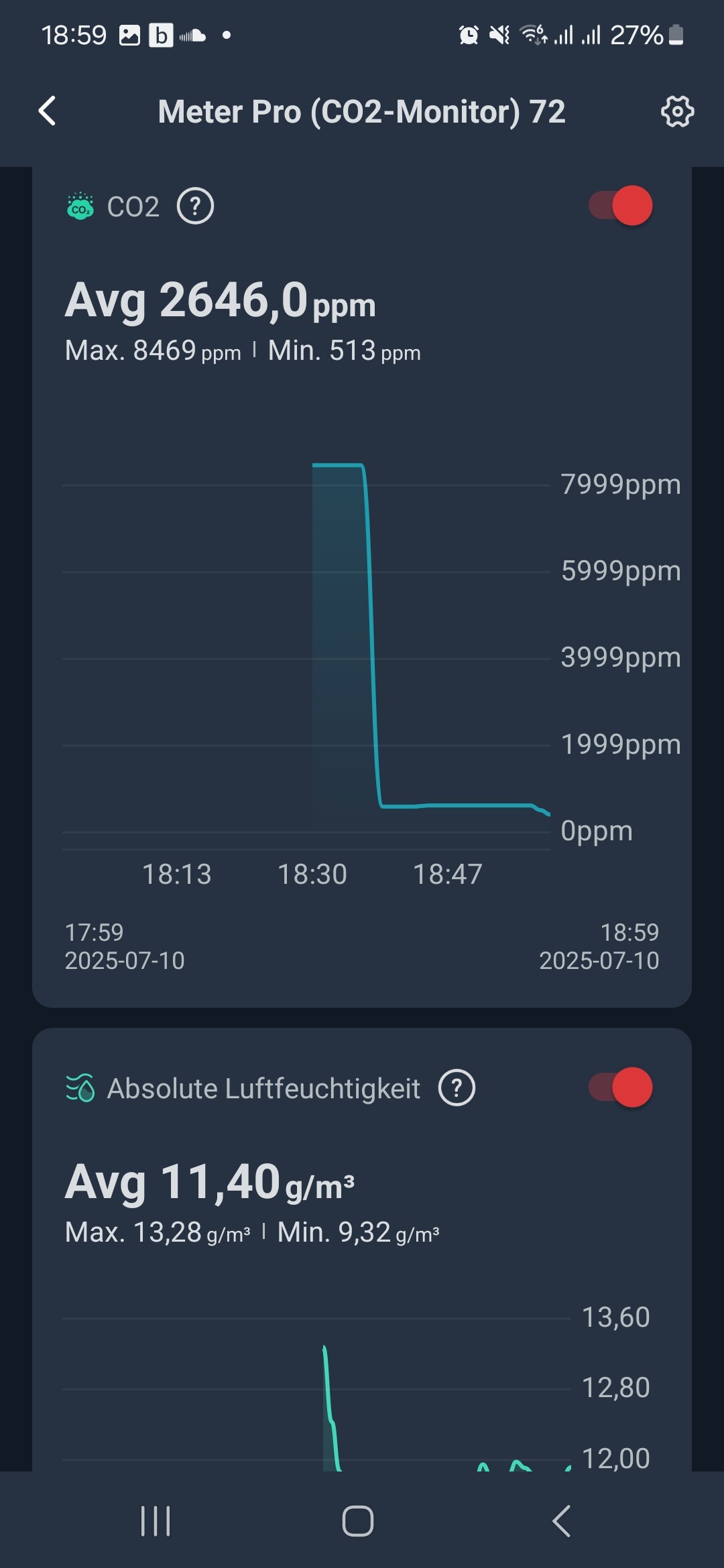Image resolution: width=724 pixels, height=1568 pixels.
Task: Open the device settings gear
Action: coord(677,111)
